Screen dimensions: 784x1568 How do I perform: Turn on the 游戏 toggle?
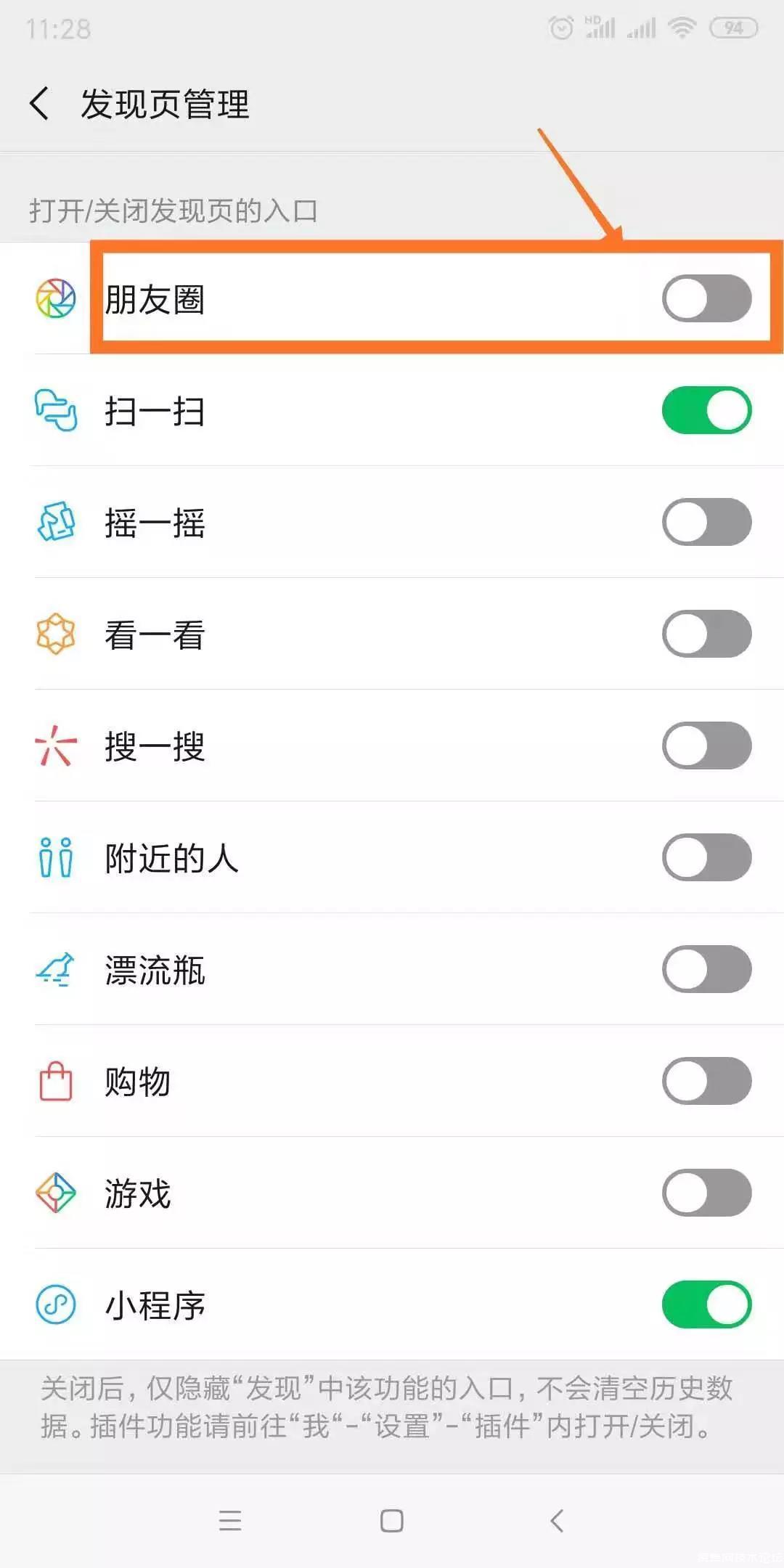click(706, 1193)
